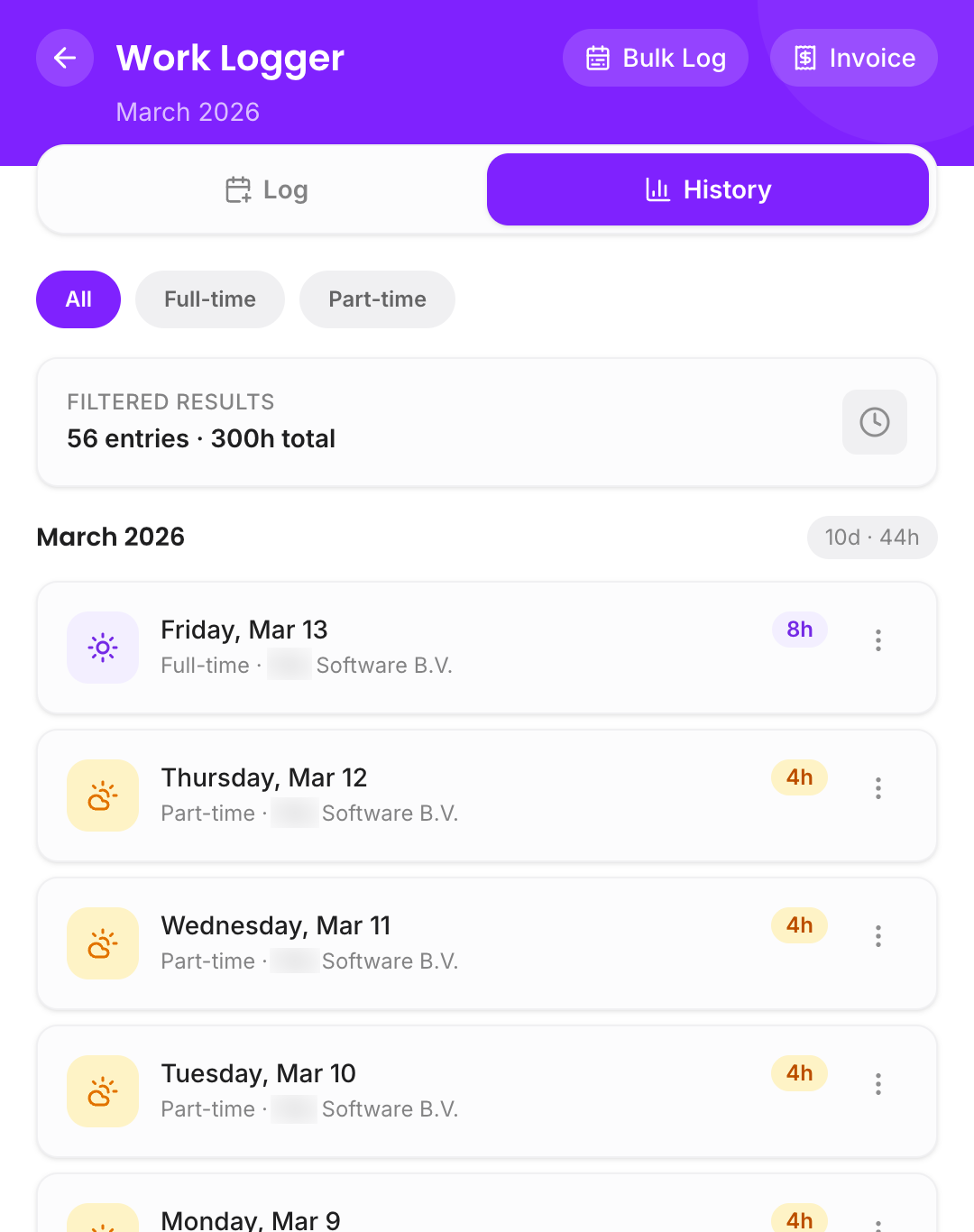Viewport: 974px width, 1232px height.
Task: Open options menu for Wednesday, Mar 11
Action: [x=878, y=936]
